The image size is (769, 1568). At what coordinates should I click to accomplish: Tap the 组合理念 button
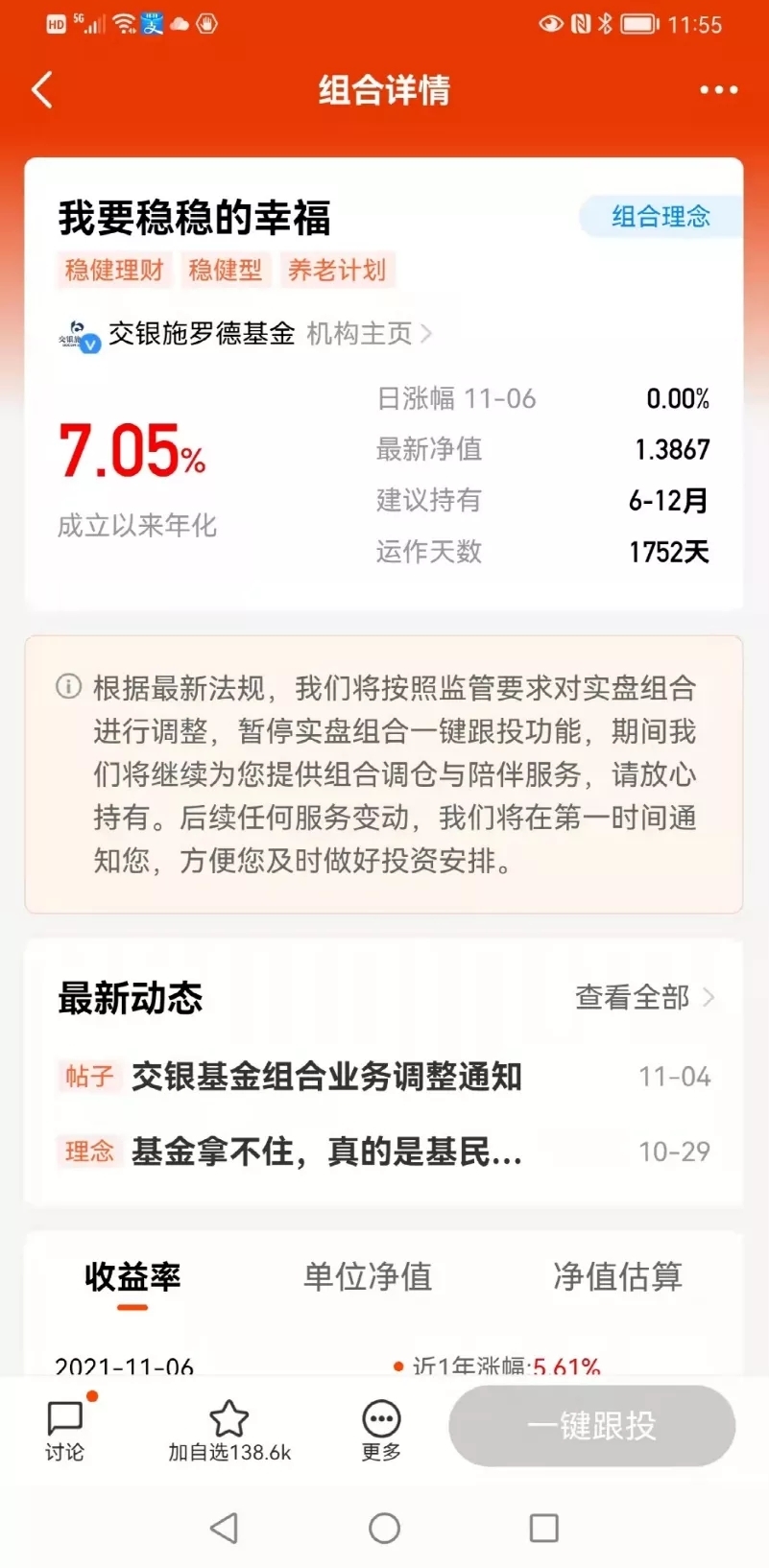(x=660, y=218)
